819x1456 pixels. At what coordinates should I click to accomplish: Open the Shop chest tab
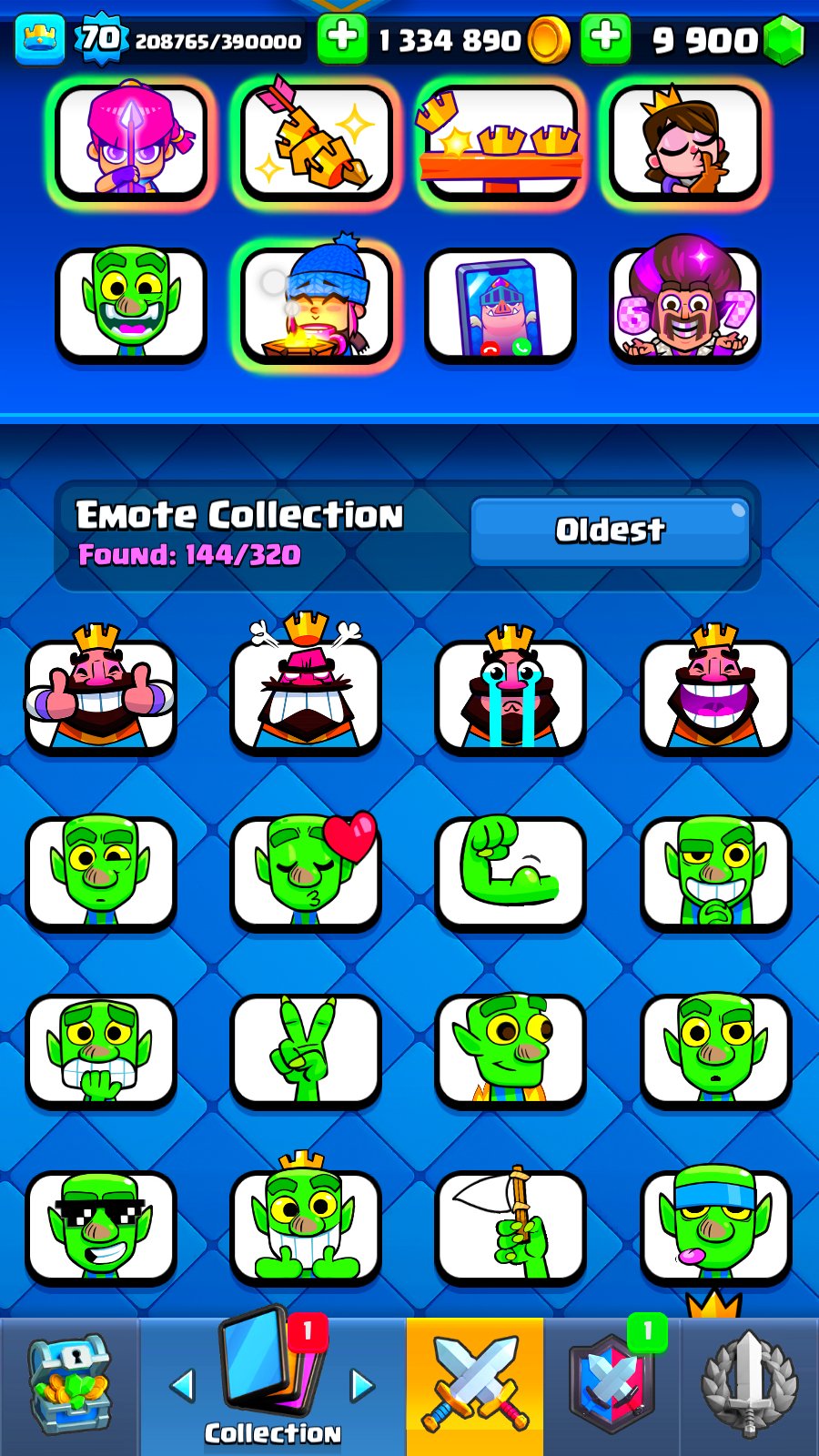[x=69, y=1387]
